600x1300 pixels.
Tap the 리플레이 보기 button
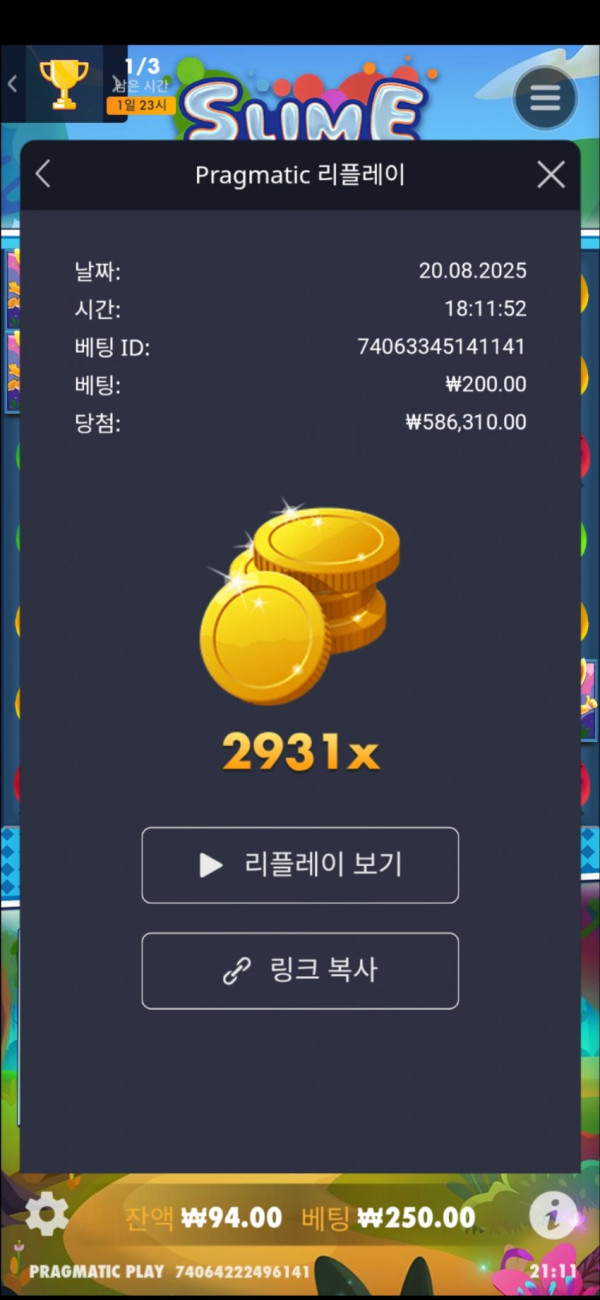[300, 865]
